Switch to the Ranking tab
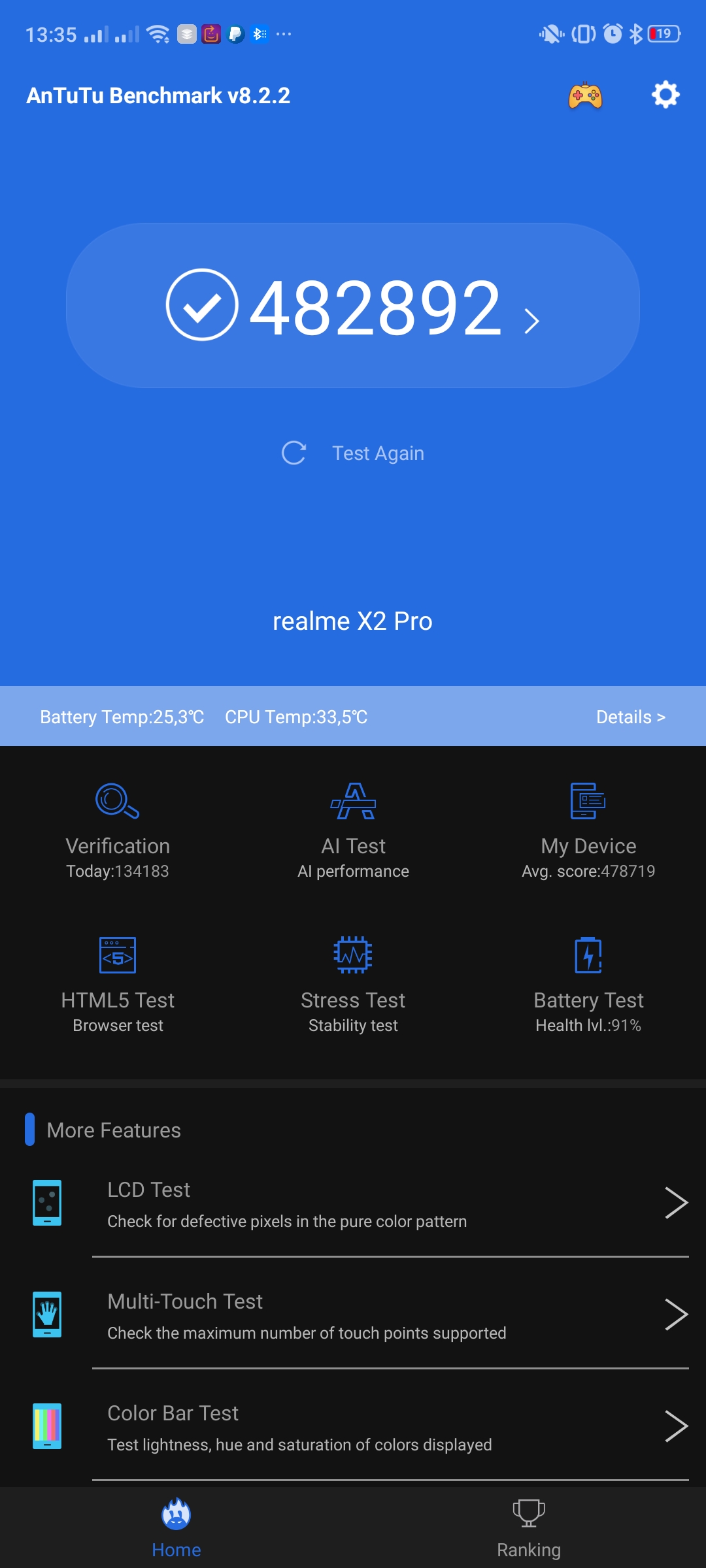 529,1529
